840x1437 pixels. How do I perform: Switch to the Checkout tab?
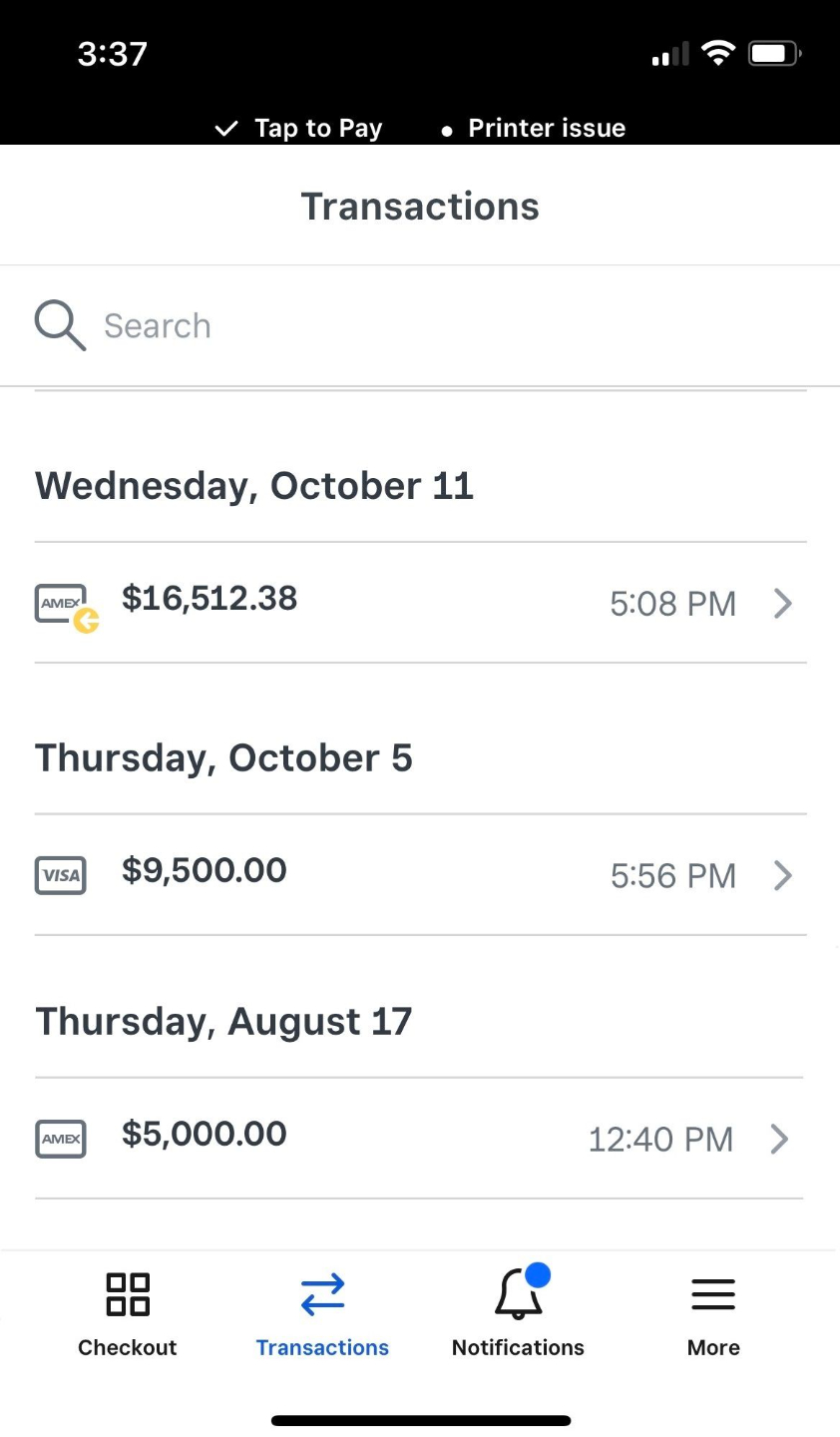pos(128,1314)
